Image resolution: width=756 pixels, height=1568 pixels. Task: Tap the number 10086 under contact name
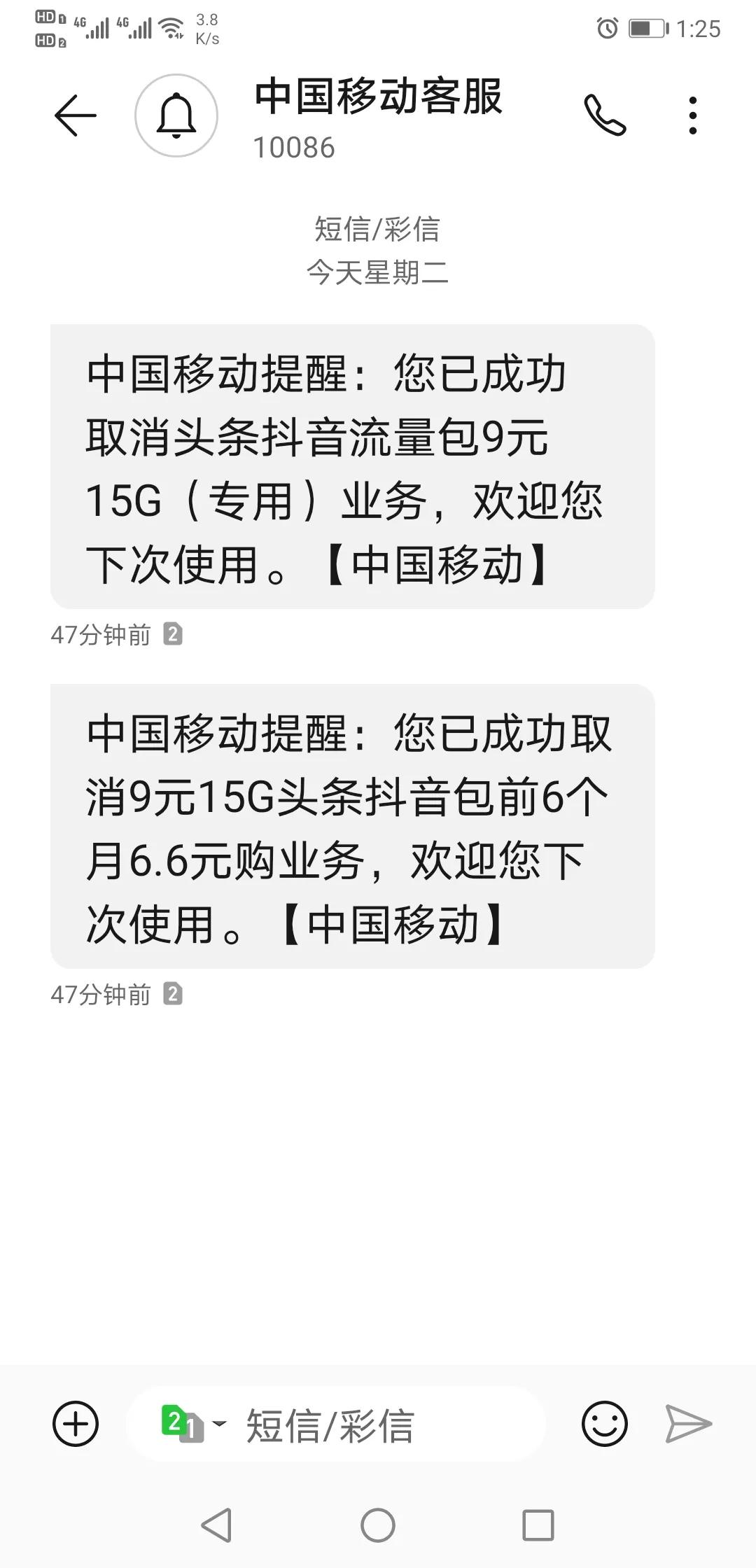294,147
